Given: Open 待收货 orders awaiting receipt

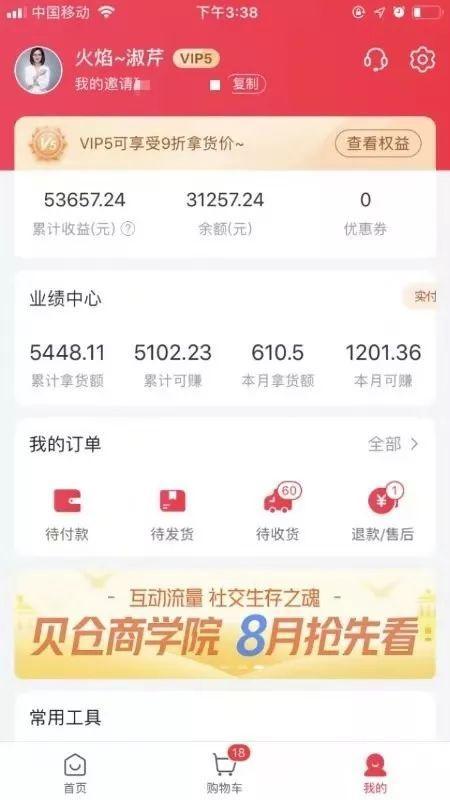Looking at the screenshot, I should point(278,514).
